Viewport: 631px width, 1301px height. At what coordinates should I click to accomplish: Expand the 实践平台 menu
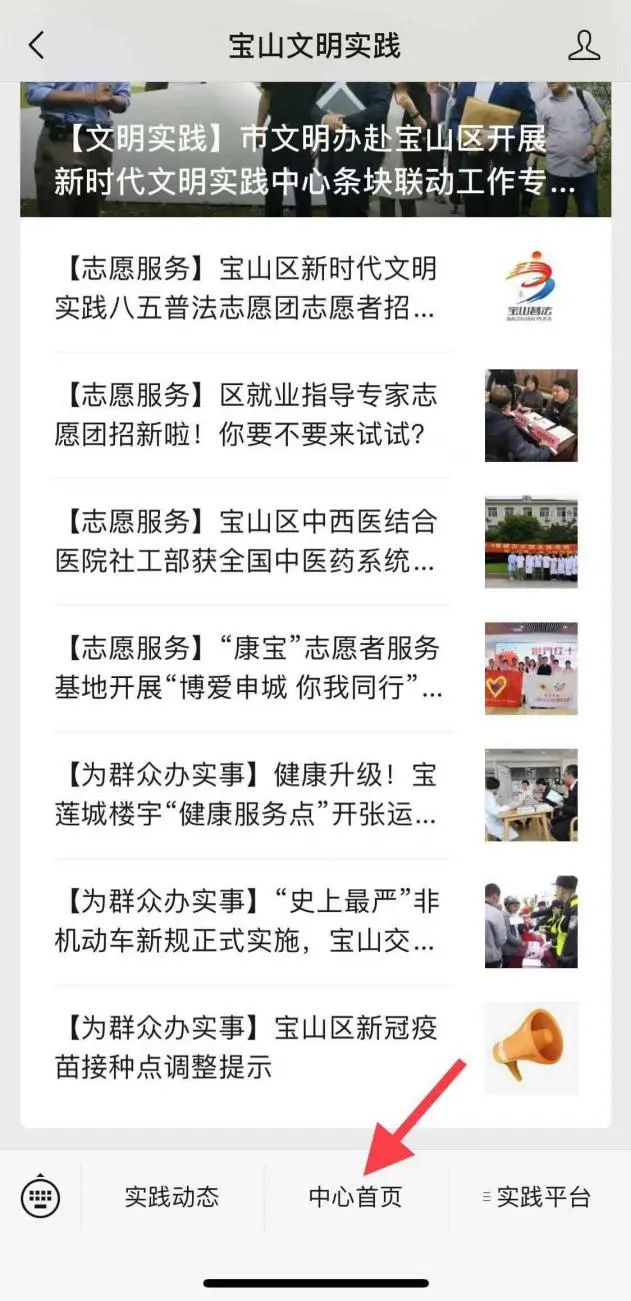coord(540,1197)
